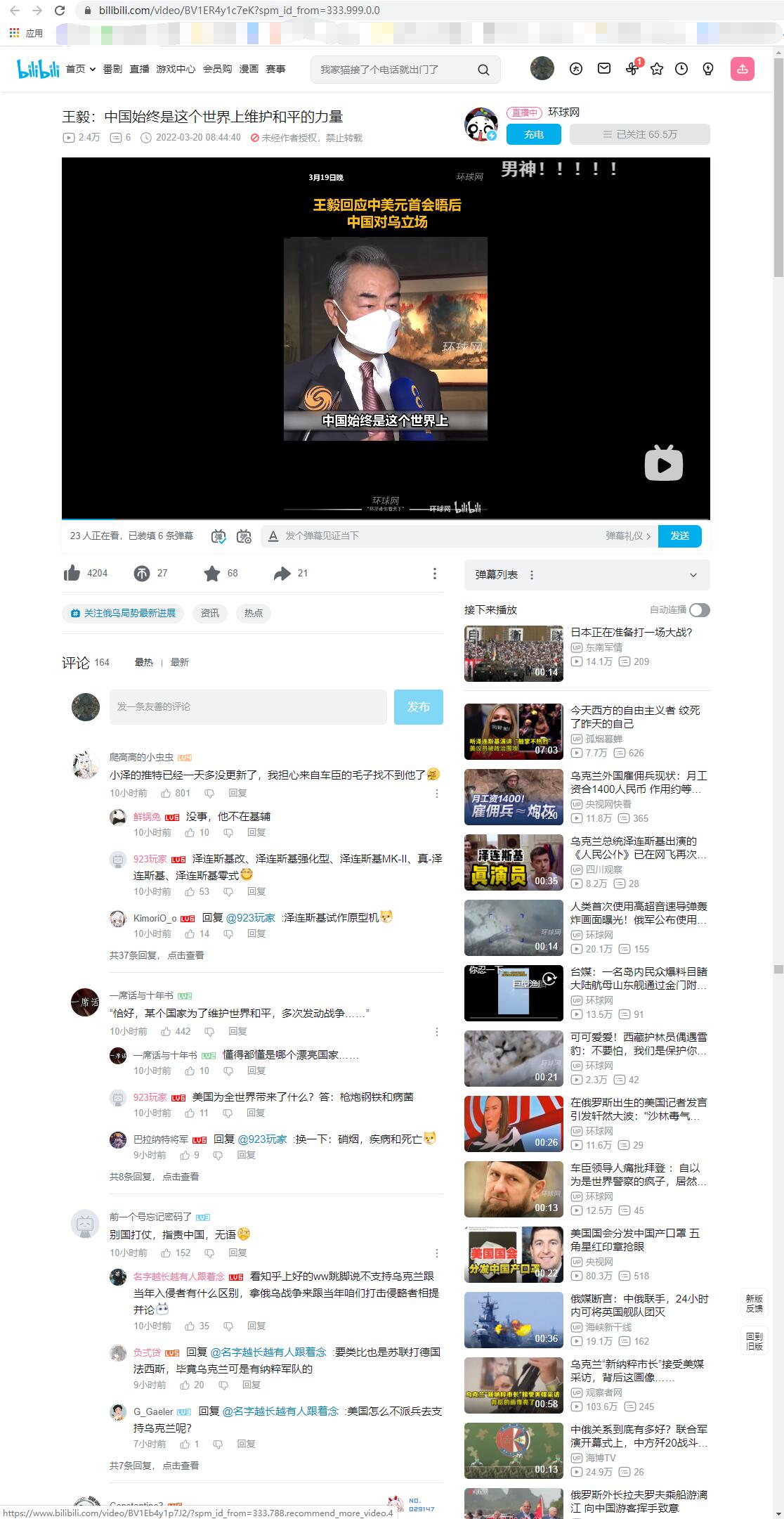Play the video with the big play icon
Viewport: 784px width, 1519px height.
click(x=663, y=463)
